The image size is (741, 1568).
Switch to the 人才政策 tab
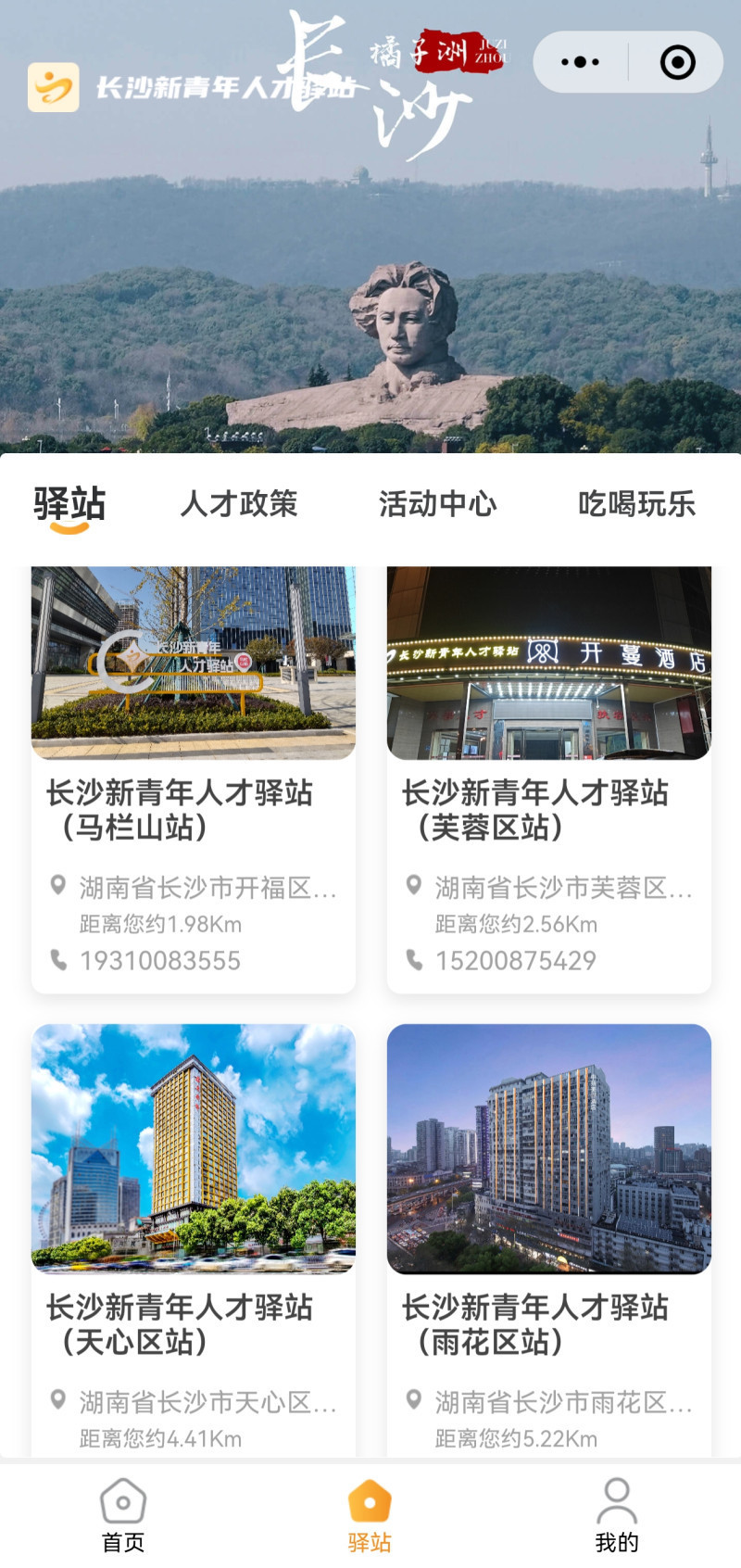tap(239, 504)
